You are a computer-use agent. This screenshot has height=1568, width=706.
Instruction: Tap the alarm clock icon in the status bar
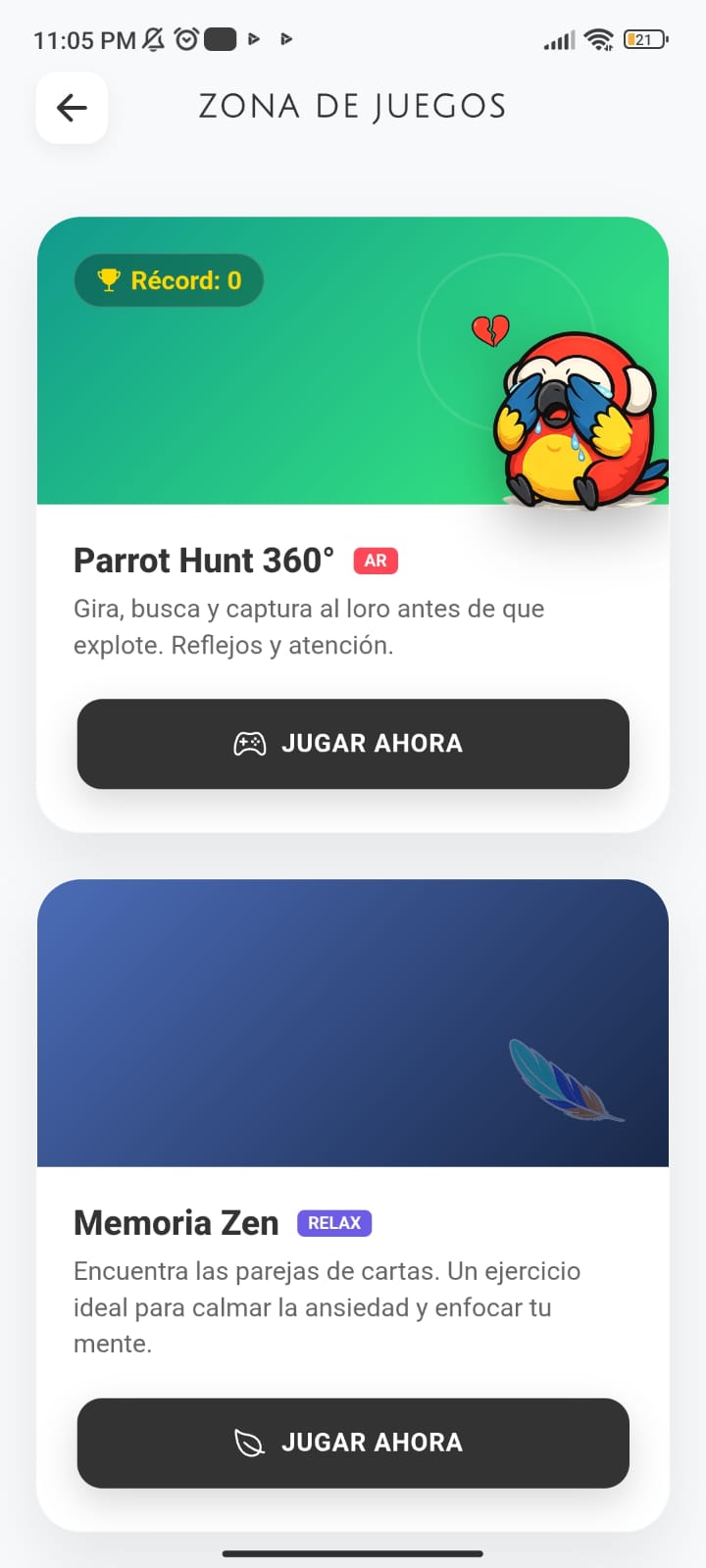tap(188, 39)
